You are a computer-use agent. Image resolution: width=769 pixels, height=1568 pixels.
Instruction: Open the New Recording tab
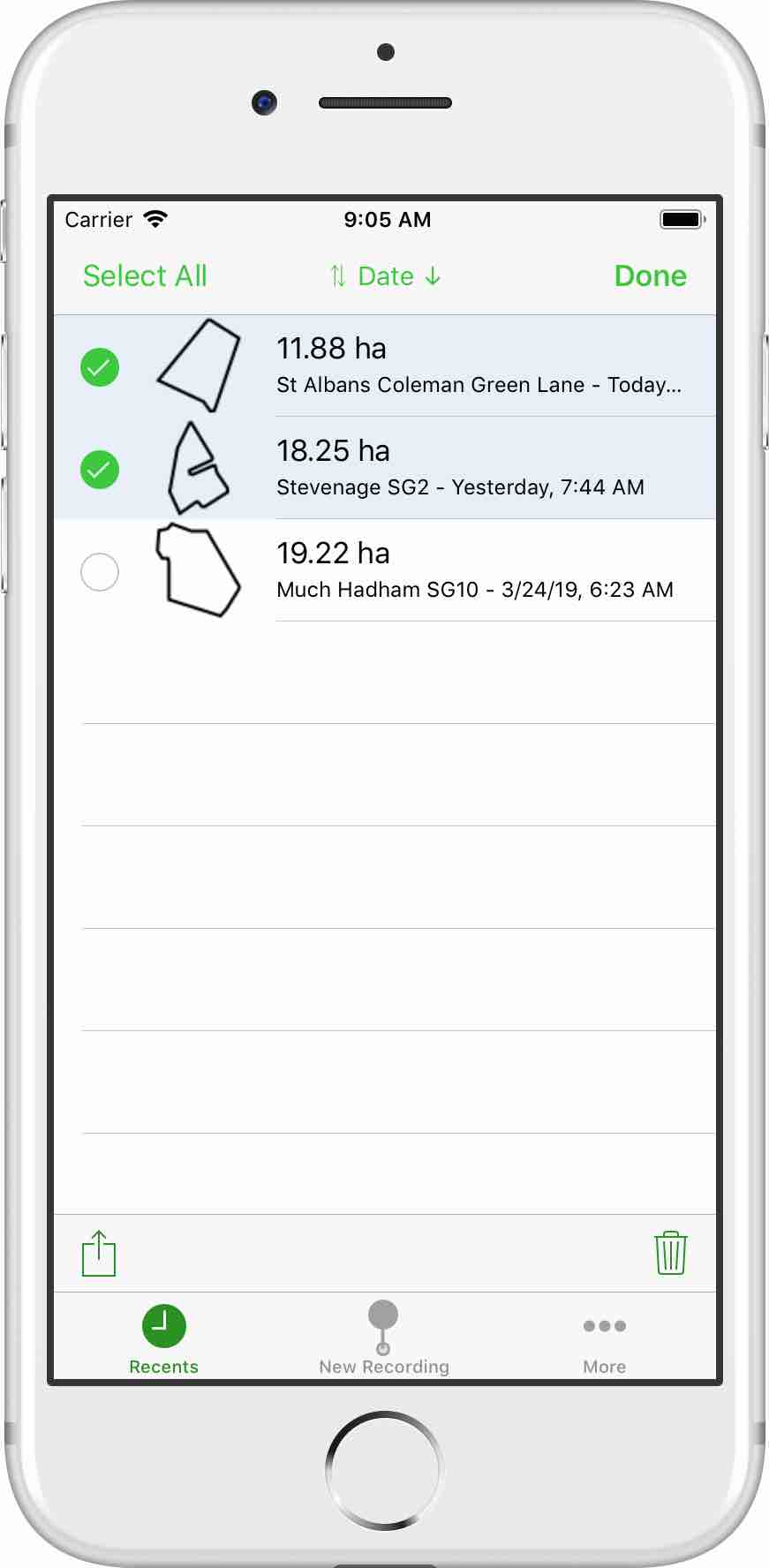click(384, 1338)
